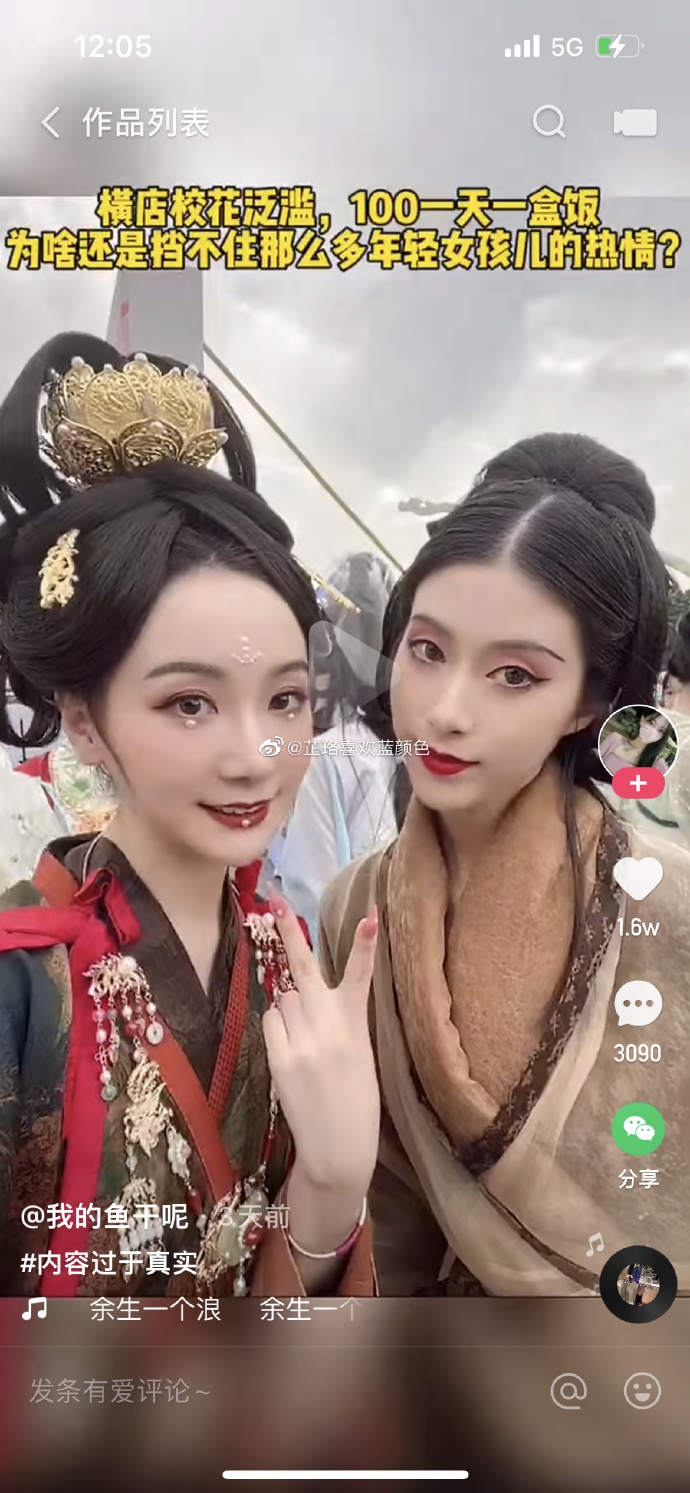
Task: Open the spinning music disc
Action: click(638, 1284)
